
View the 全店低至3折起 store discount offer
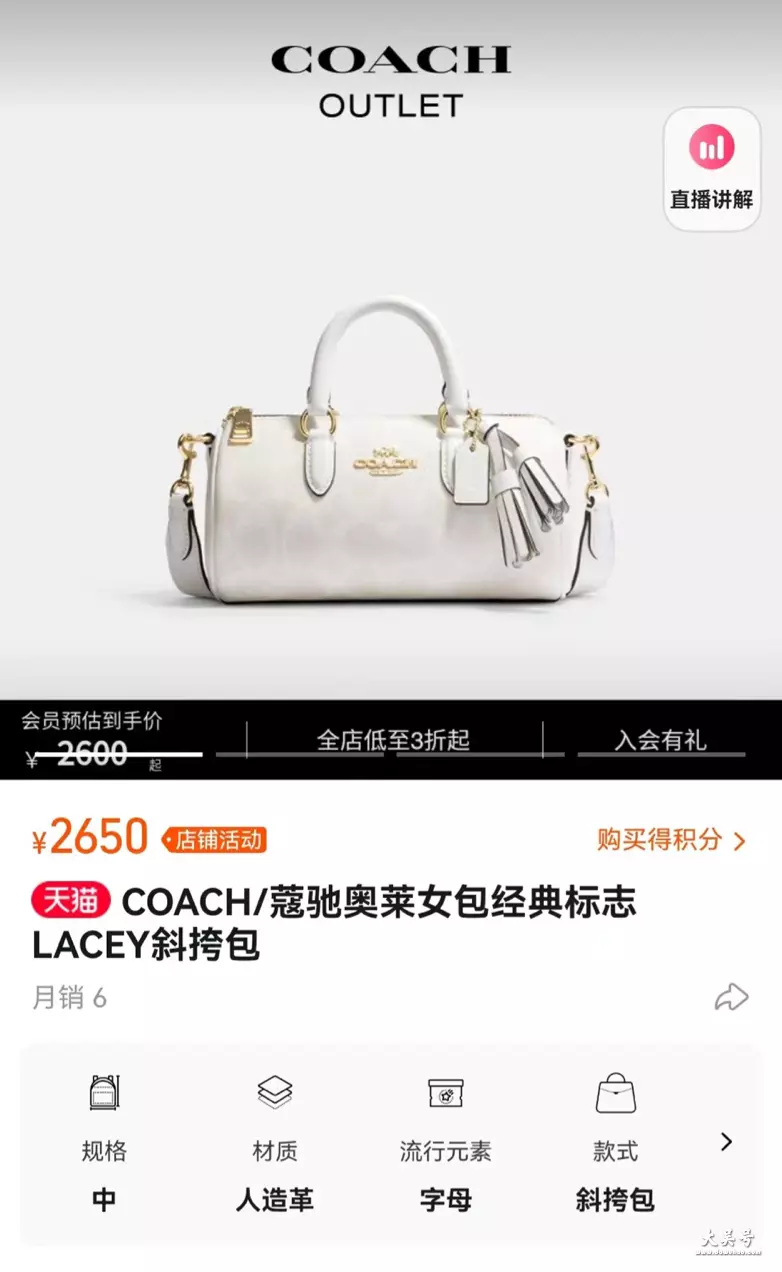click(393, 740)
